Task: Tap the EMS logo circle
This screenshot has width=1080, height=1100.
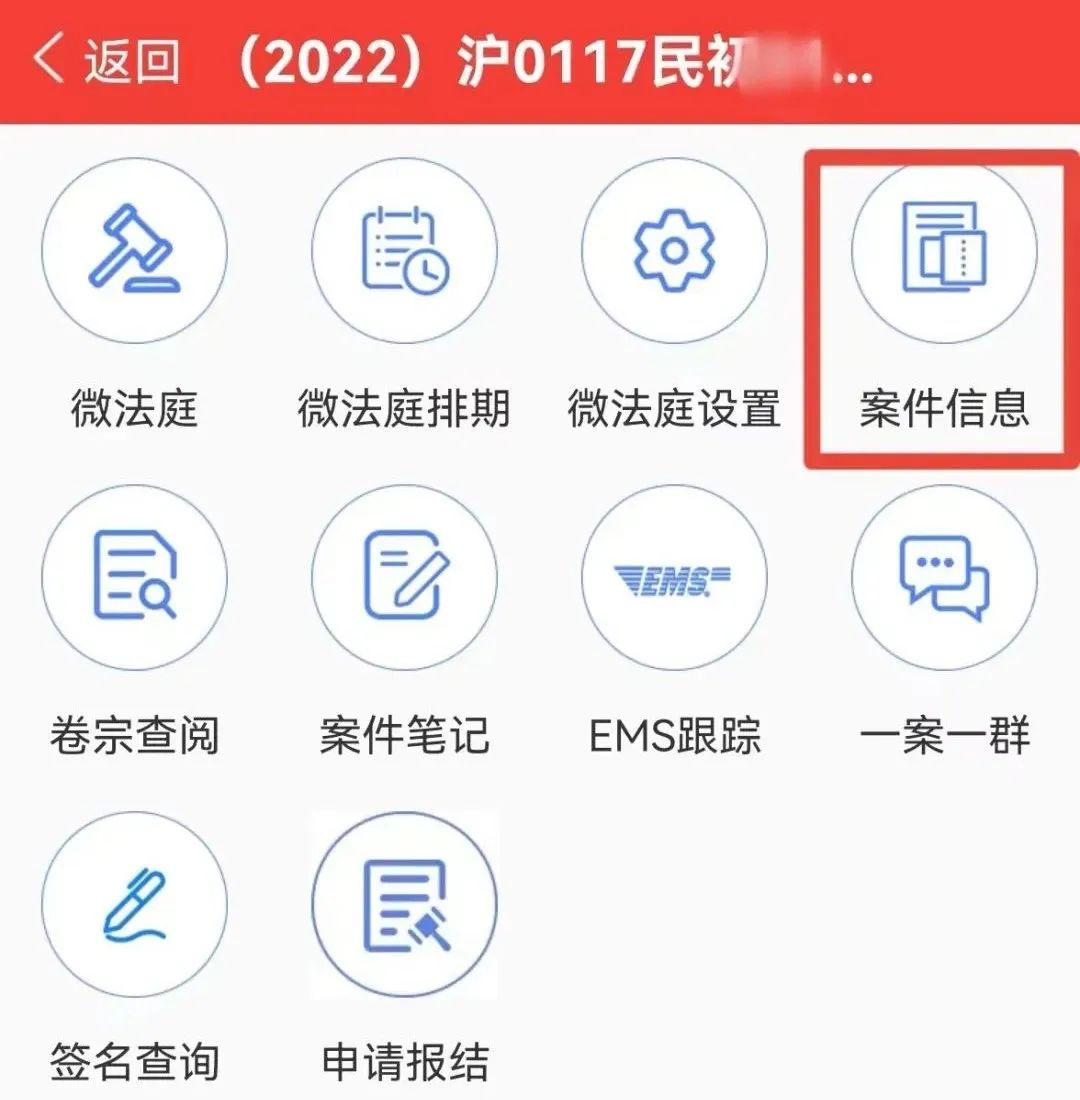Action: pyautogui.click(x=673, y=577)
